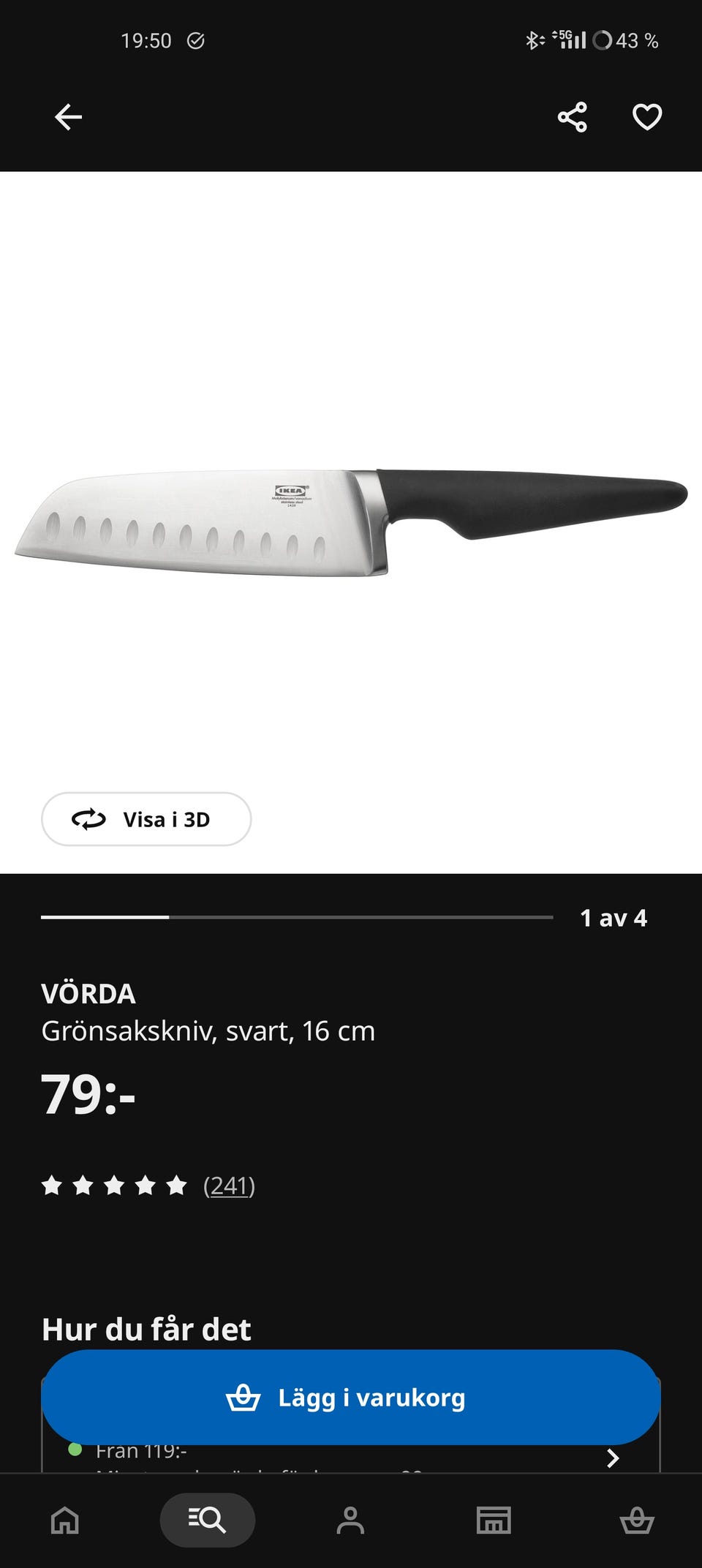Open the profile tab
Screen dimensions: 702x1568
click(x=350, y=1520)
